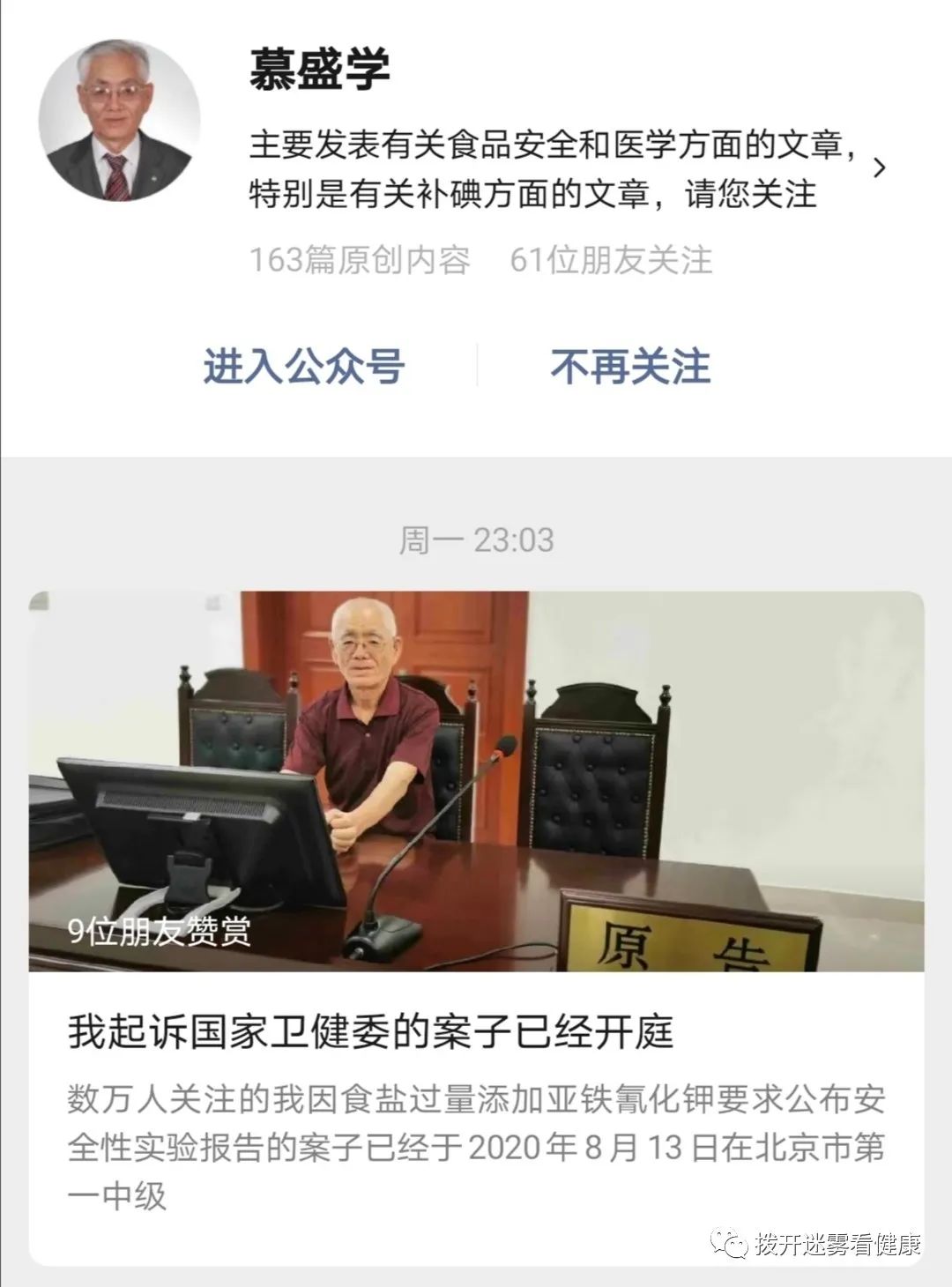
Task: Open account details via the chevron arrow
Action: click(x=878, y=168)
